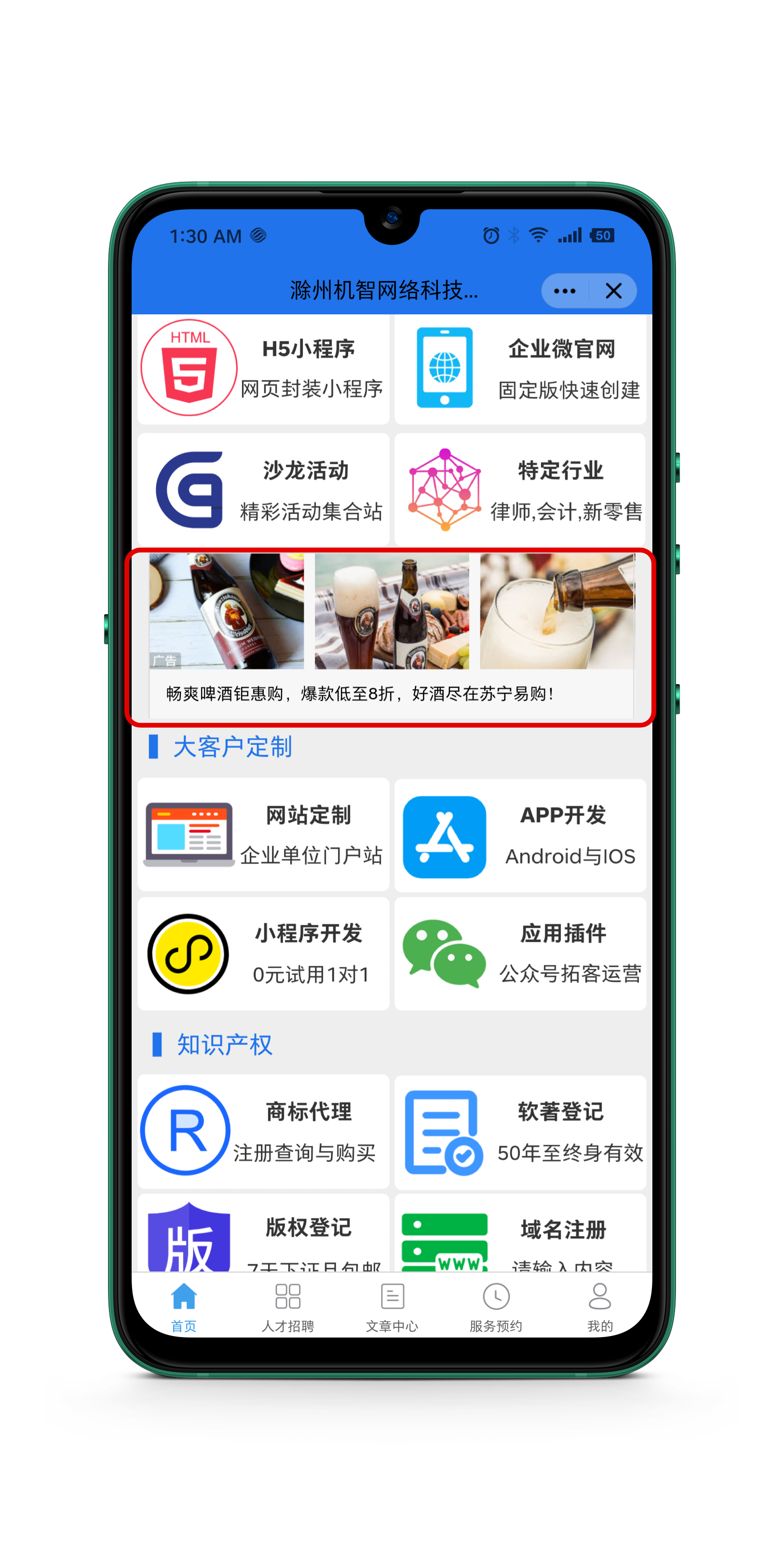This screenshot has height=1568, width=784.
Task: Go to the 文章中心 tab
Action: point(392,1306)
